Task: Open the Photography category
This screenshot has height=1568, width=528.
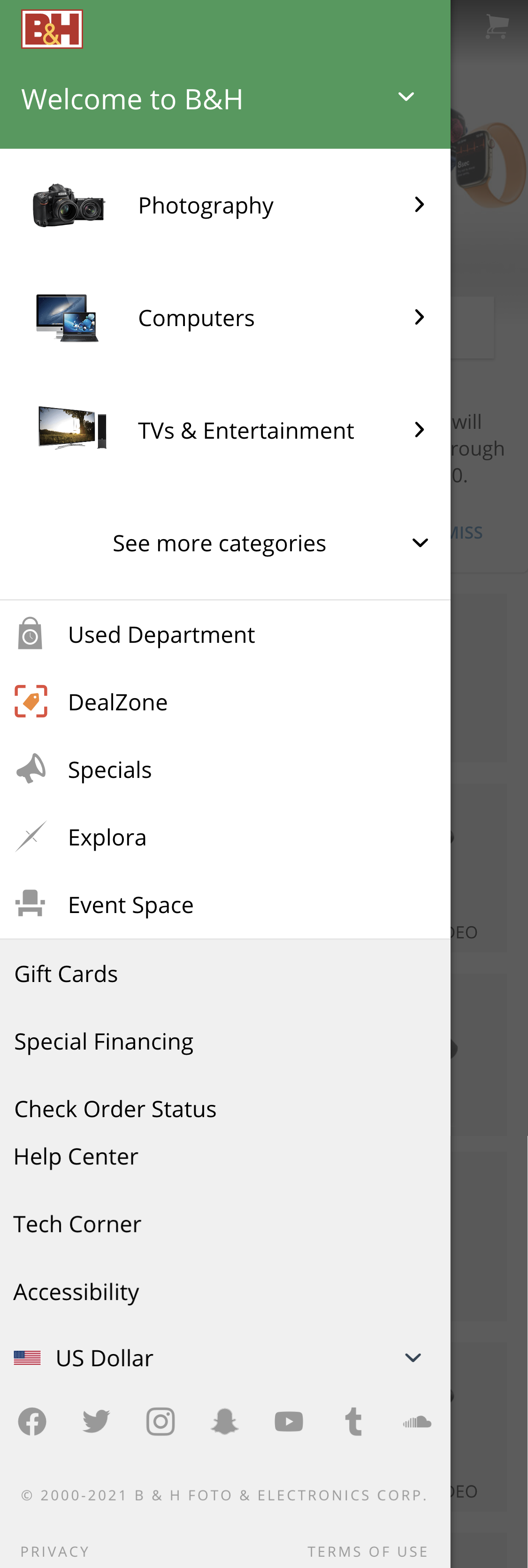Action: coord(225,205)
